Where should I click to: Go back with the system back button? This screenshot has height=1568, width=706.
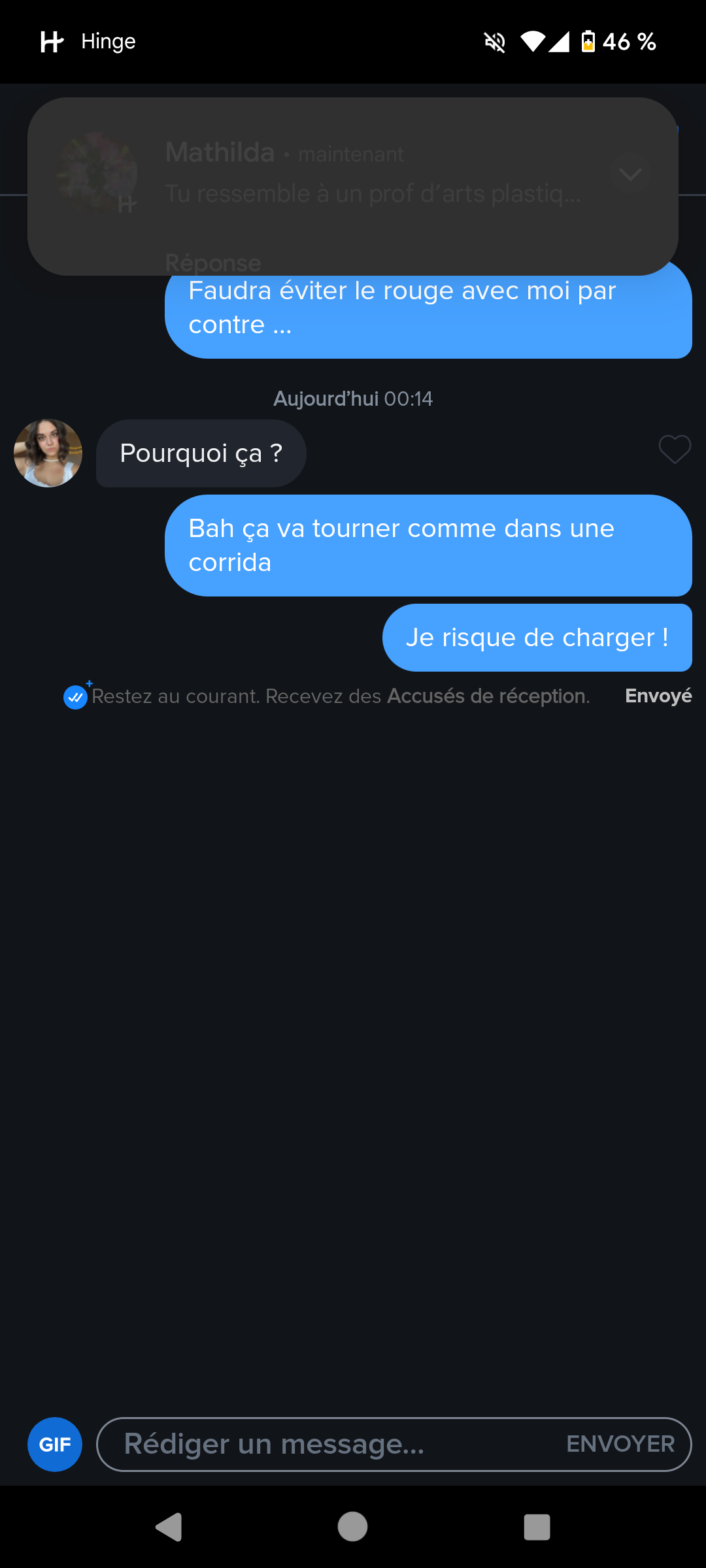169,1527
